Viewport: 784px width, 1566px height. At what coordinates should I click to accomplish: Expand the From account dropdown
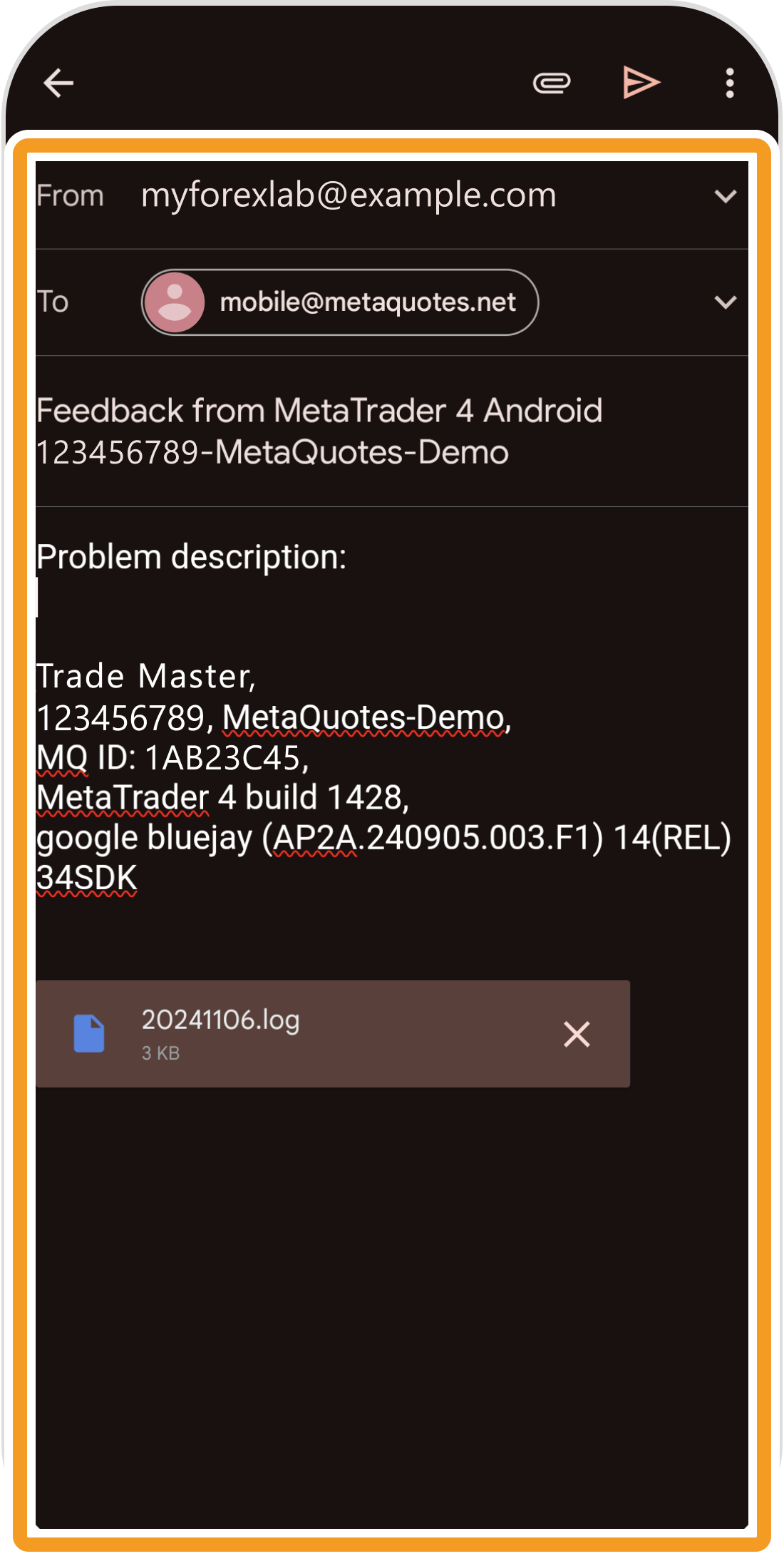pyautogui.click(x=725, y=196)
